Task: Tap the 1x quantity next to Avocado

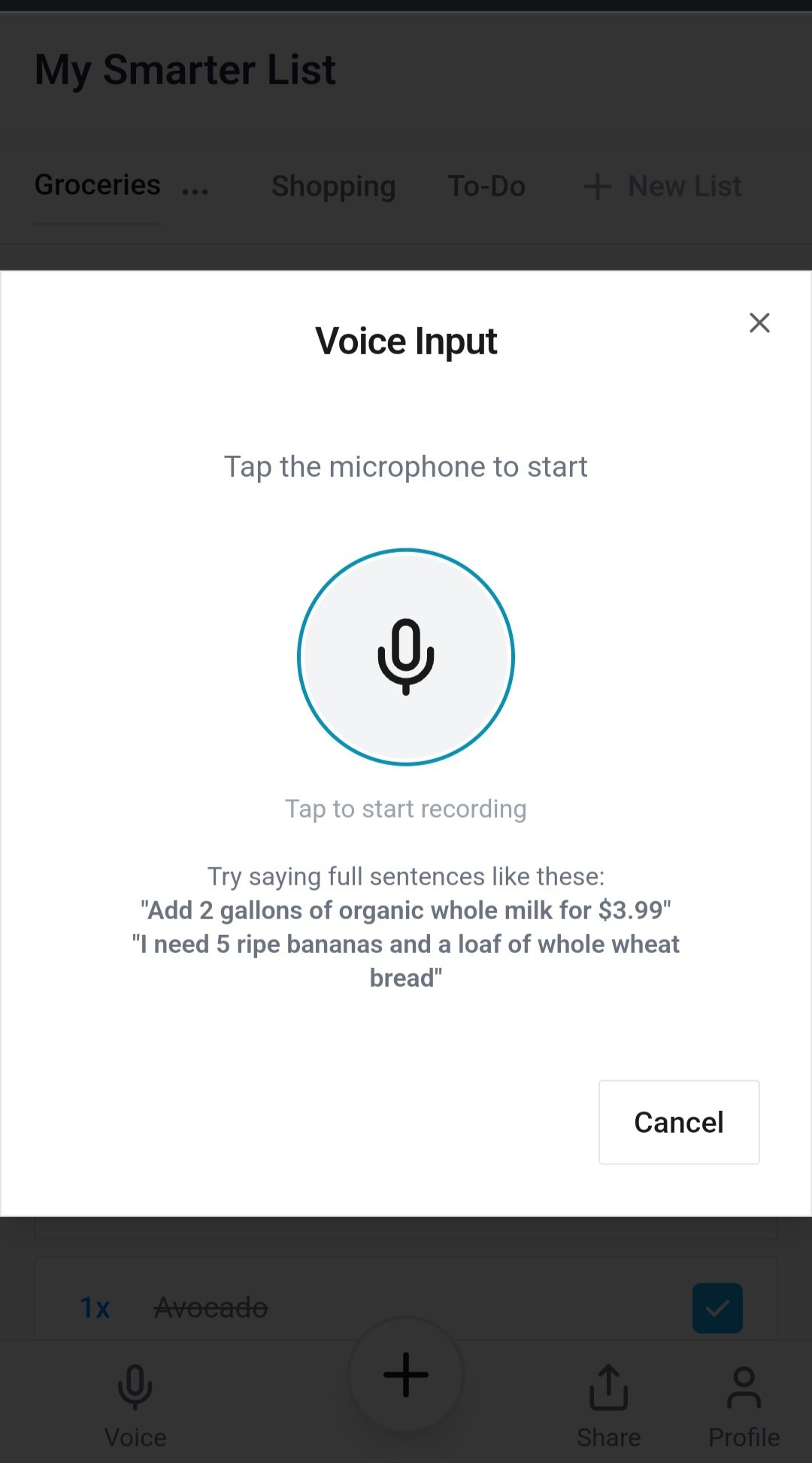Action: click(x=95, y=1307)
